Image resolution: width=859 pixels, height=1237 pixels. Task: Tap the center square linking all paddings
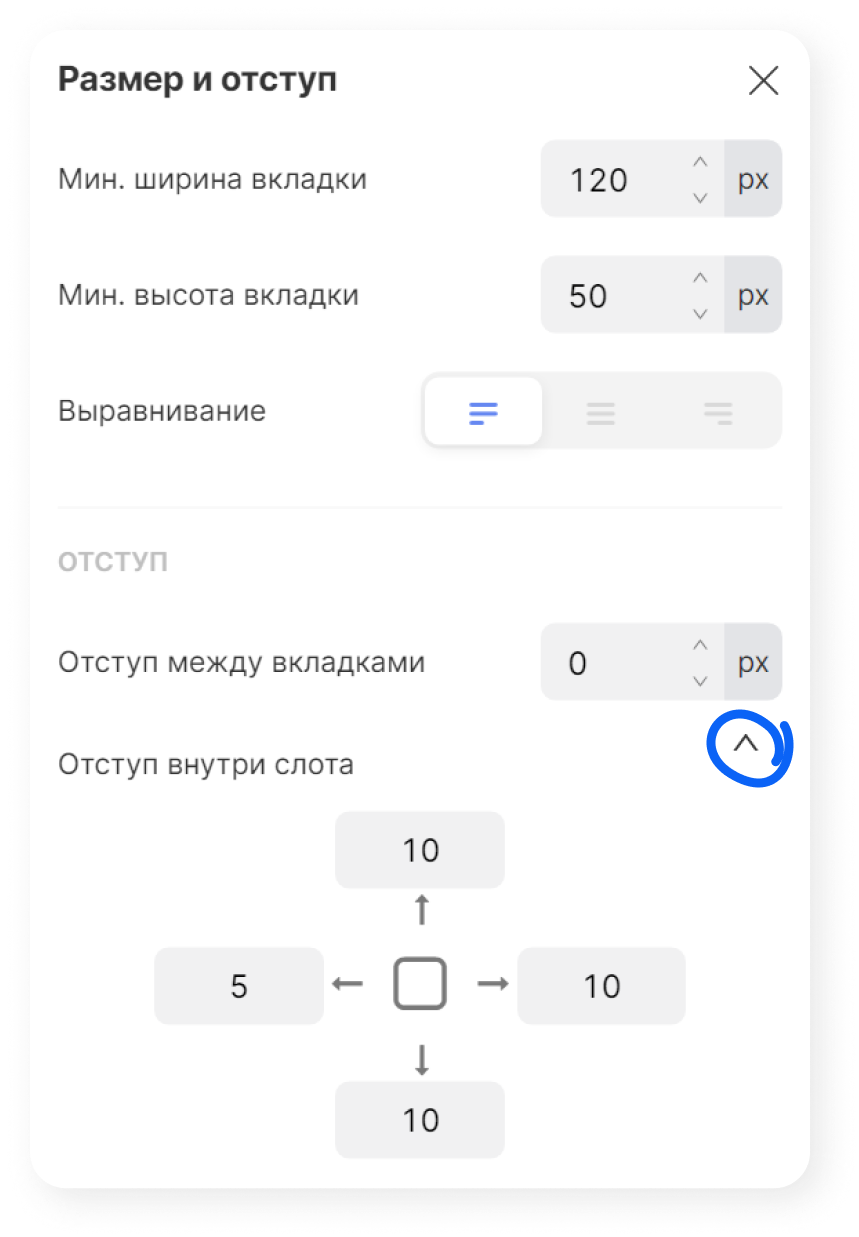(x=420, y=984)
